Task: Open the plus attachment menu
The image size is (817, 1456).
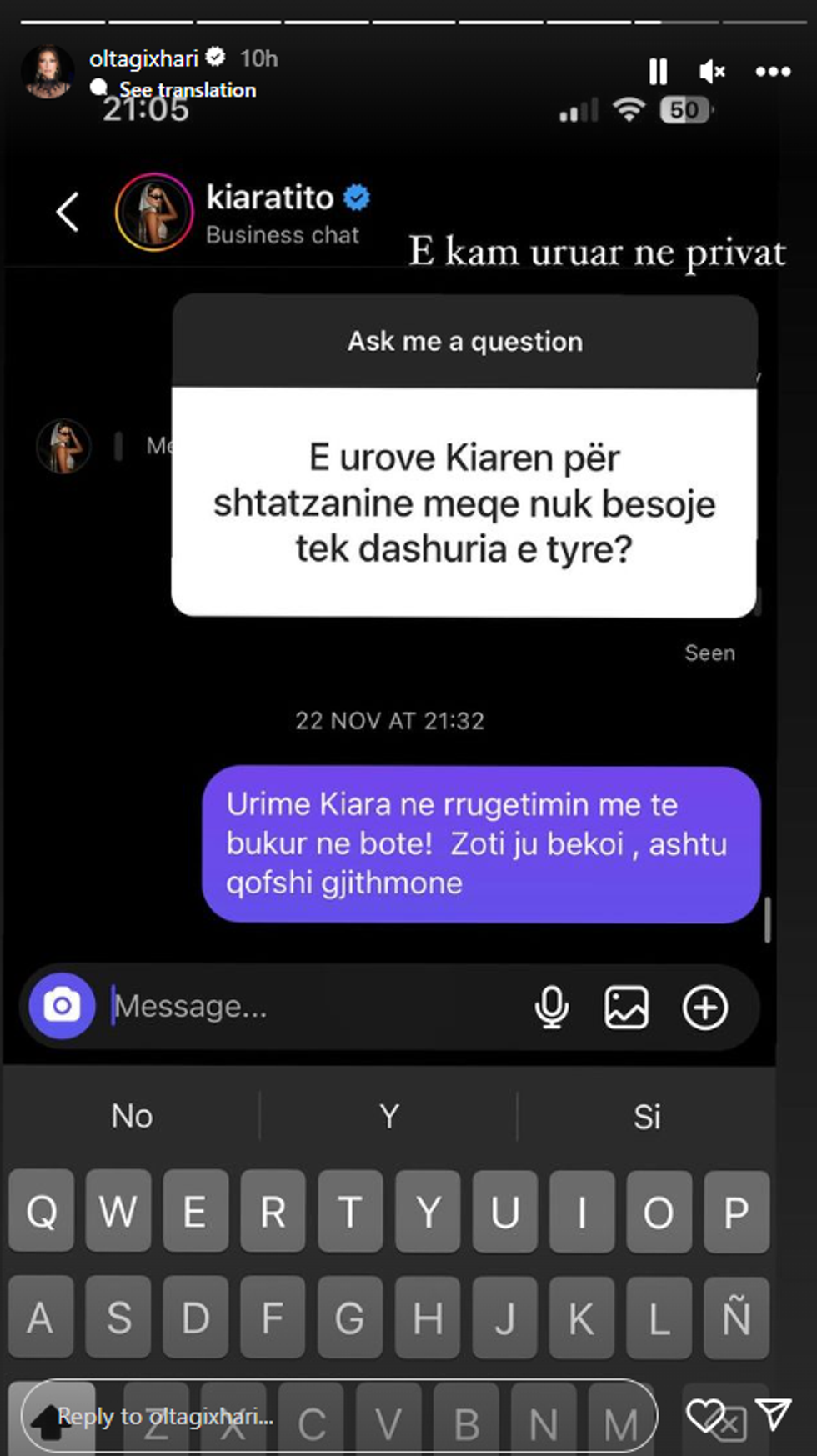Action: tap(705, 1008)
